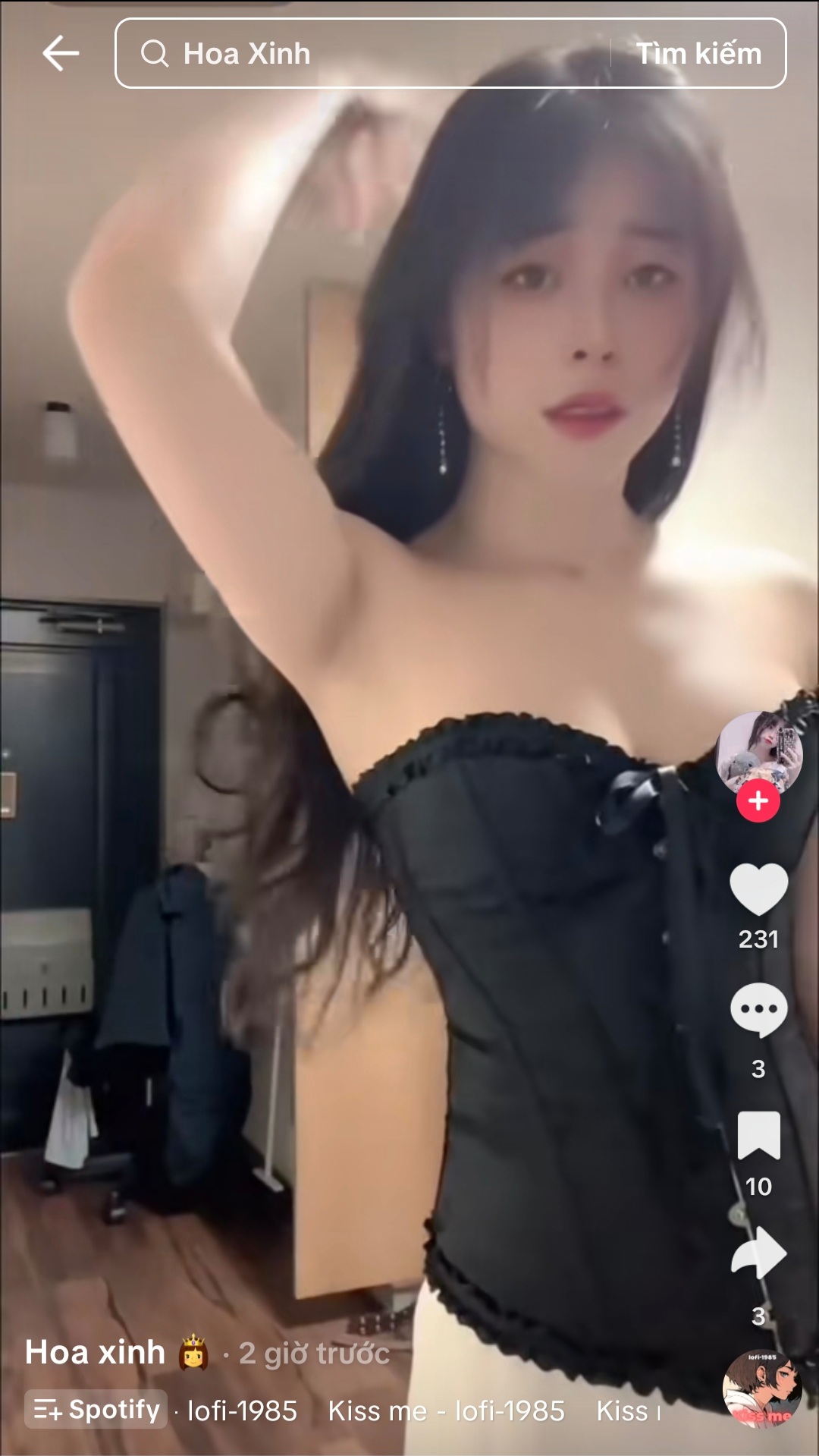Open the spinning sound disc
819x1456 pixels.
761,1390
